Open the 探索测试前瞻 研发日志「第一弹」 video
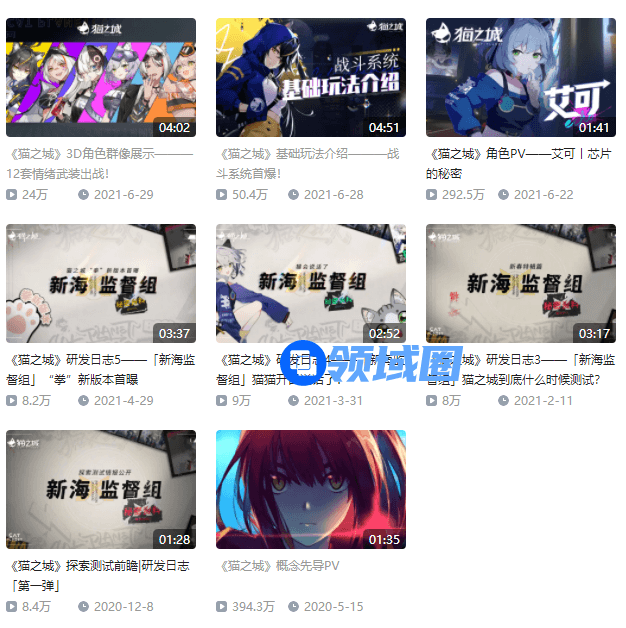Screen dimensions: 626x628 (x=101, y=489)
